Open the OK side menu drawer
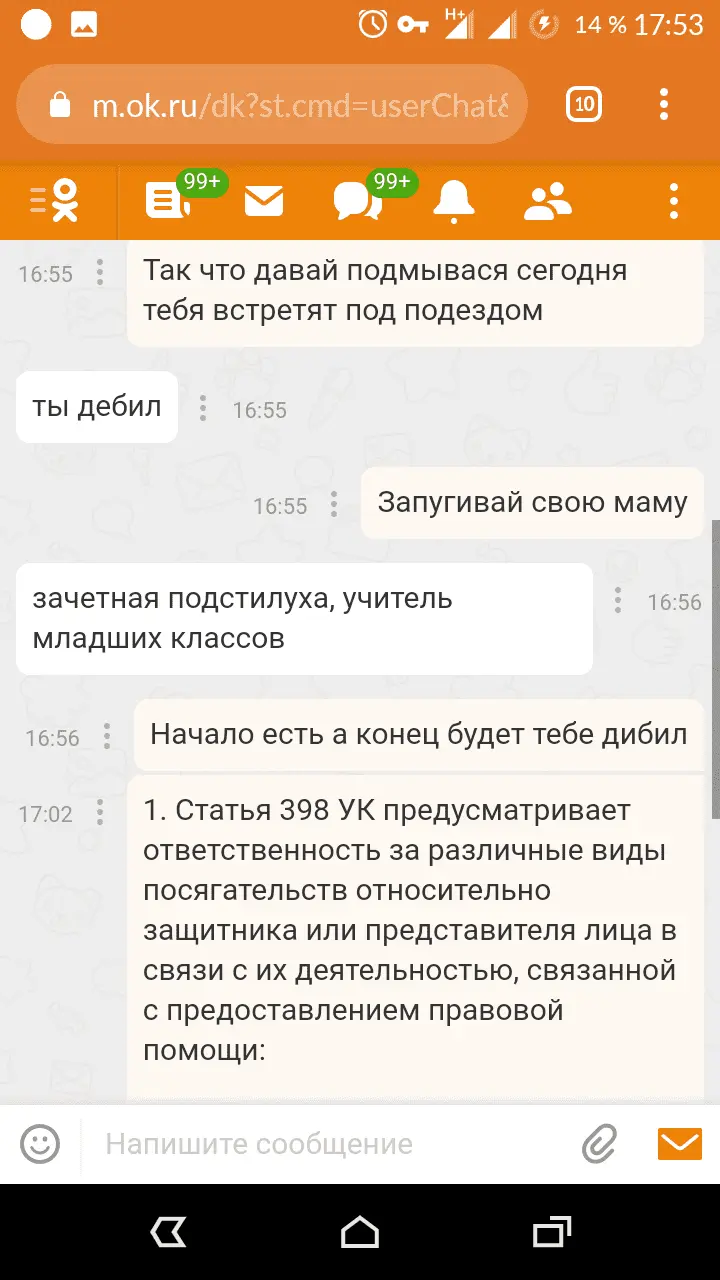Viewport: 720px width, 1280px height. tap(54, 201)
